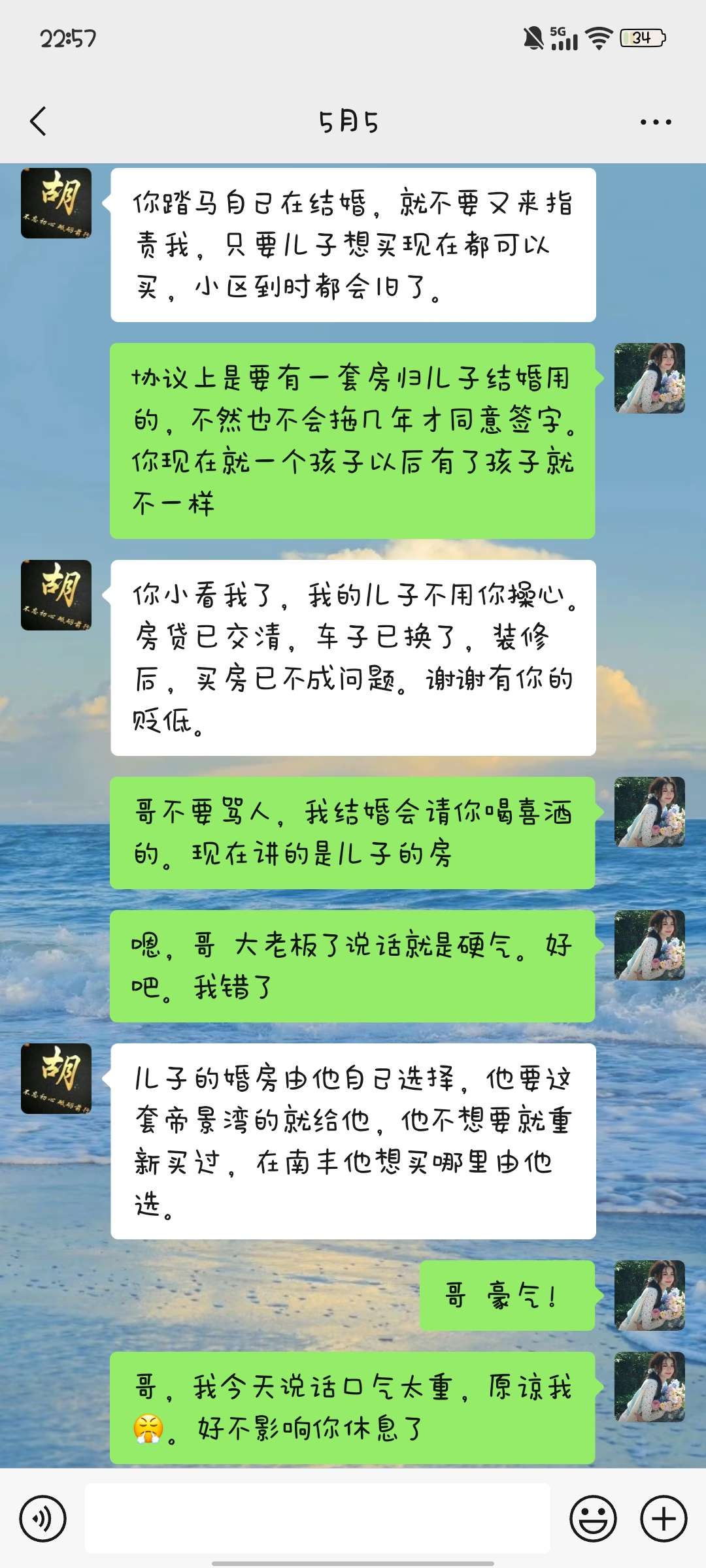Open the plus attachments menu
Image resolution: width=706 pixels, height=1568 pixels.
[x=664, y=1519]
